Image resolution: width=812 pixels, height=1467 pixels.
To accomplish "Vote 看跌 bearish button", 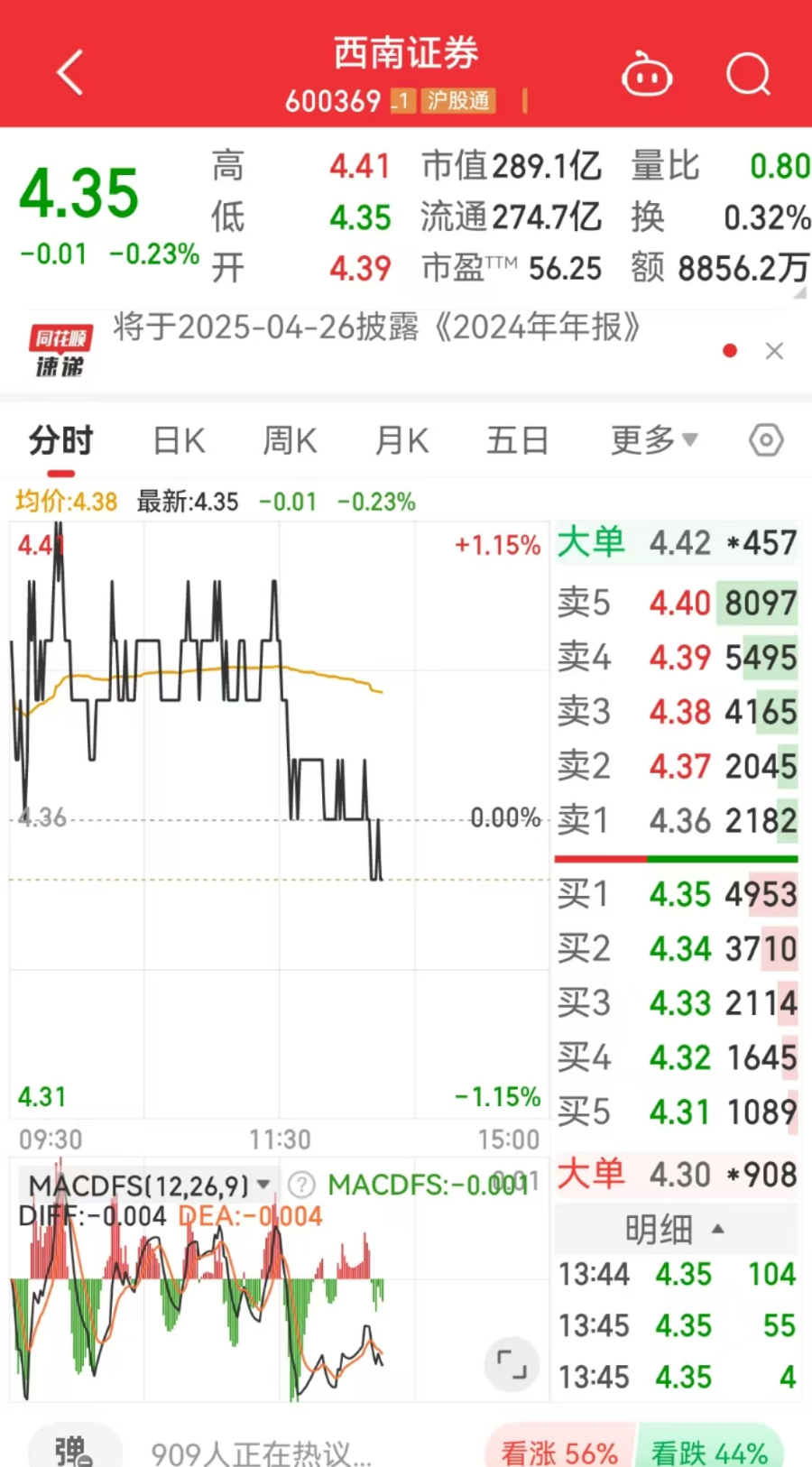I will (709, 1451).
